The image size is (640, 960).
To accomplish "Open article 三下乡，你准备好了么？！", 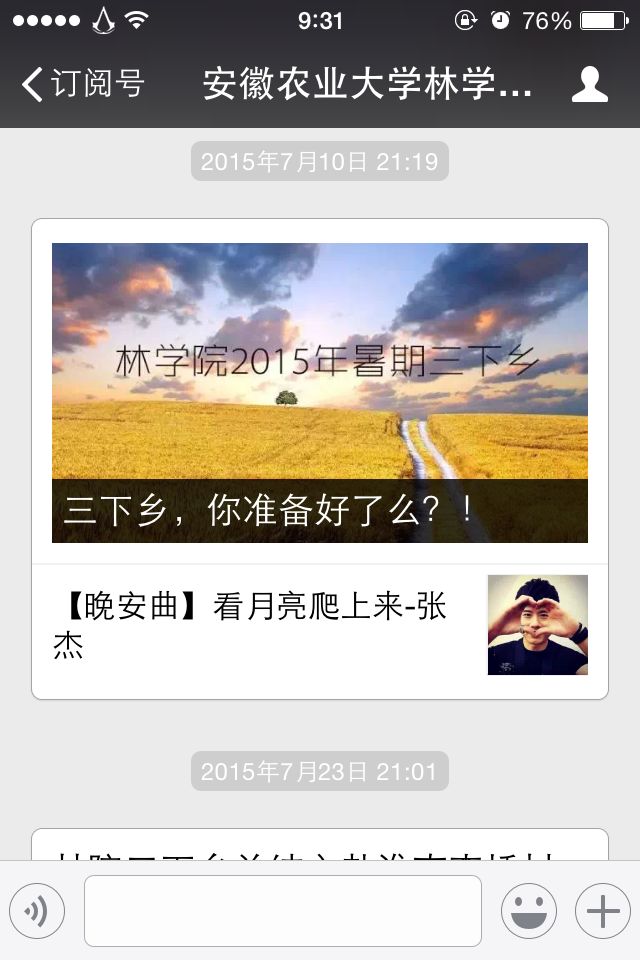I will [x=320, y=393].
